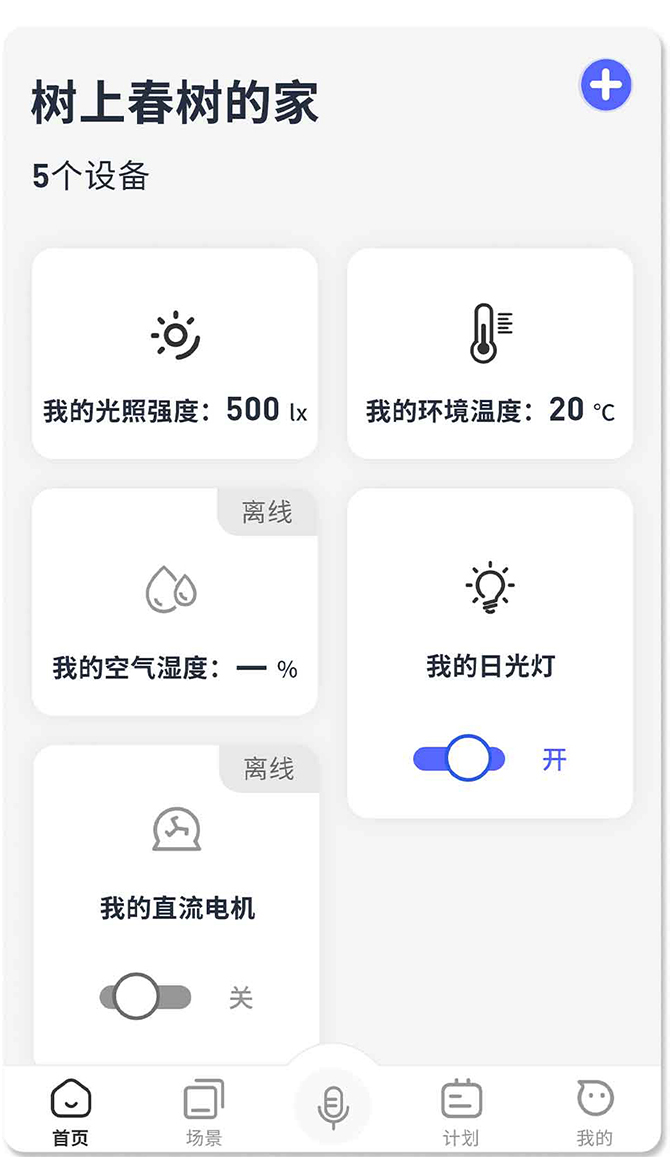Switch to the 首页 home tab

tap(70, 1112)
